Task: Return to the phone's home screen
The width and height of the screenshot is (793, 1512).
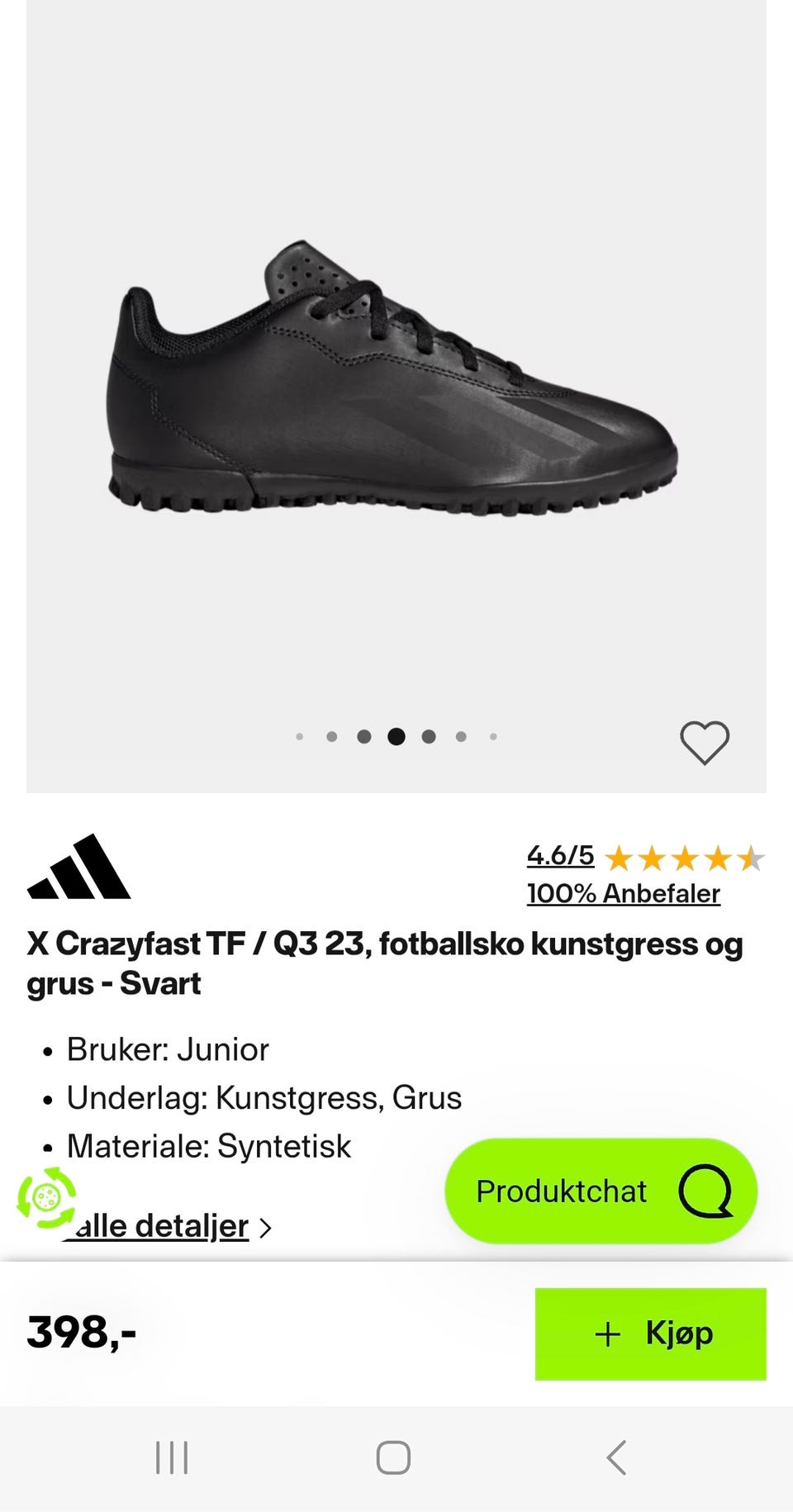Action: tap(393, 1457)
